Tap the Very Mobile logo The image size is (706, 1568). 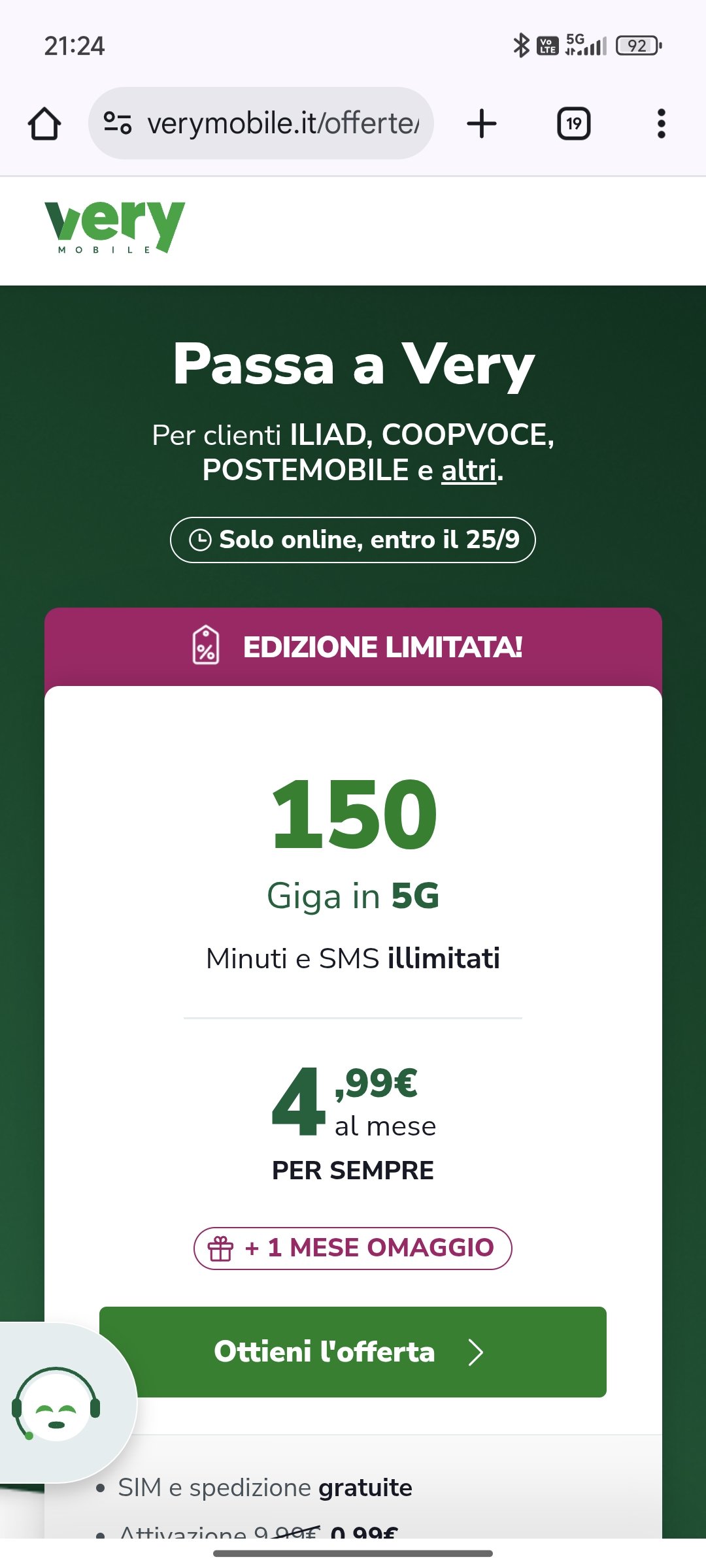click(114, 227)
